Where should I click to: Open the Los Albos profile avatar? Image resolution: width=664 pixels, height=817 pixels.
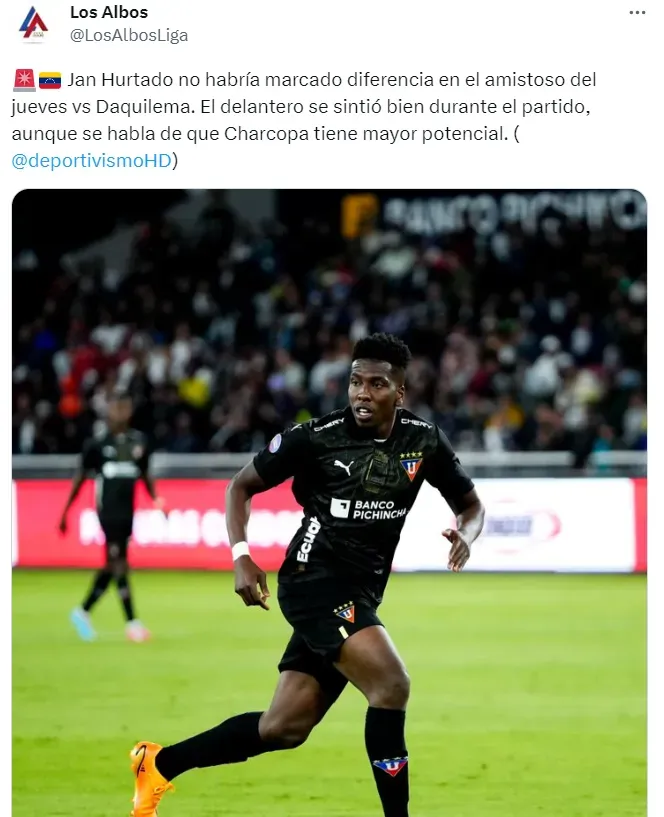[x=33, y=24]
